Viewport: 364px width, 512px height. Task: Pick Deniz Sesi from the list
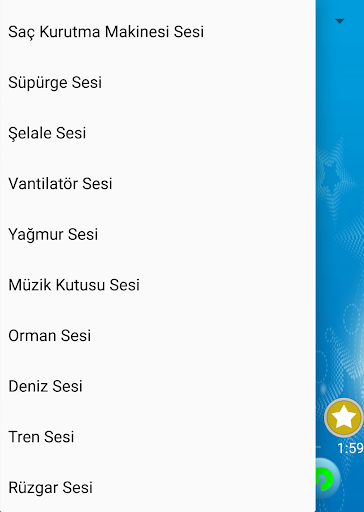pyautogui.click(x=158, y=387)
